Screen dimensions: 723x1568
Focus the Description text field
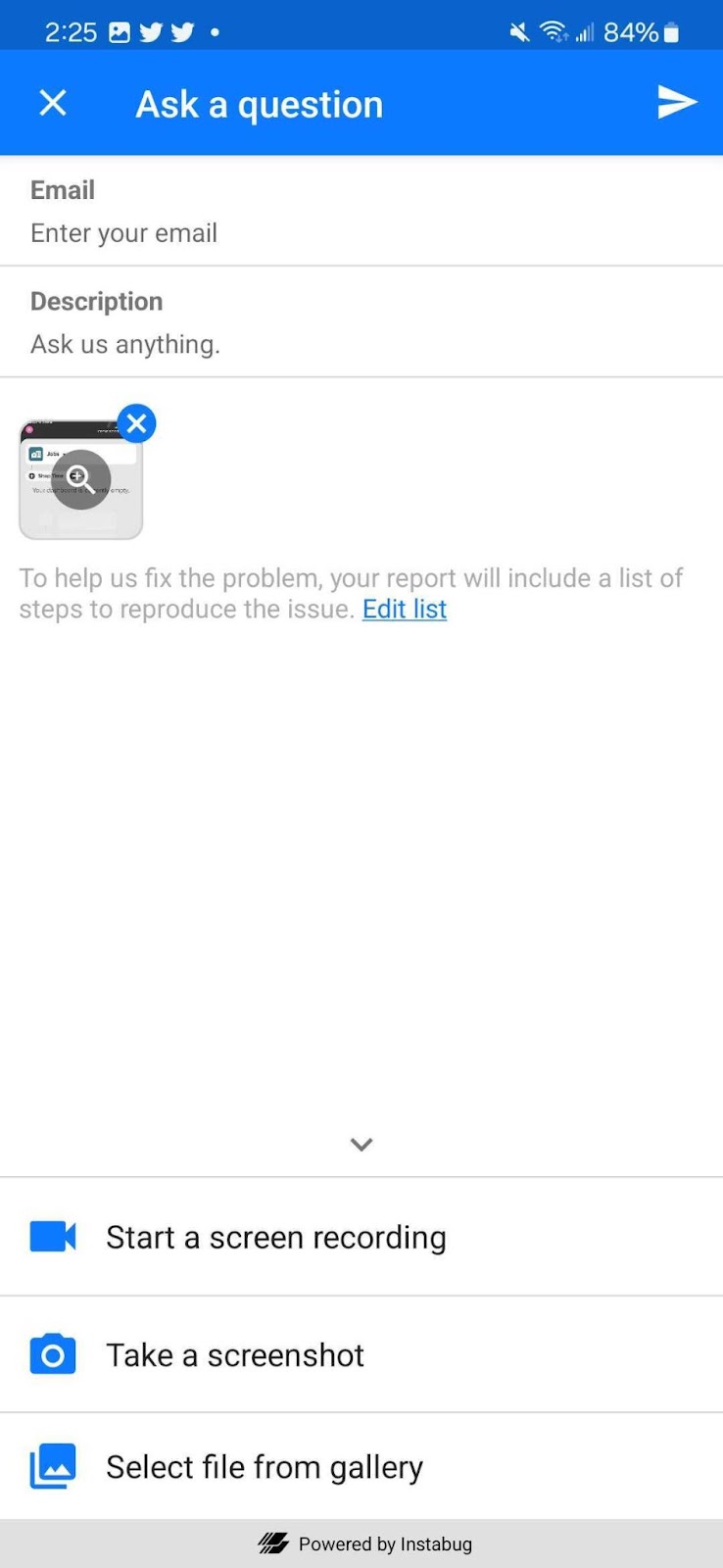[x=361, y=344]
